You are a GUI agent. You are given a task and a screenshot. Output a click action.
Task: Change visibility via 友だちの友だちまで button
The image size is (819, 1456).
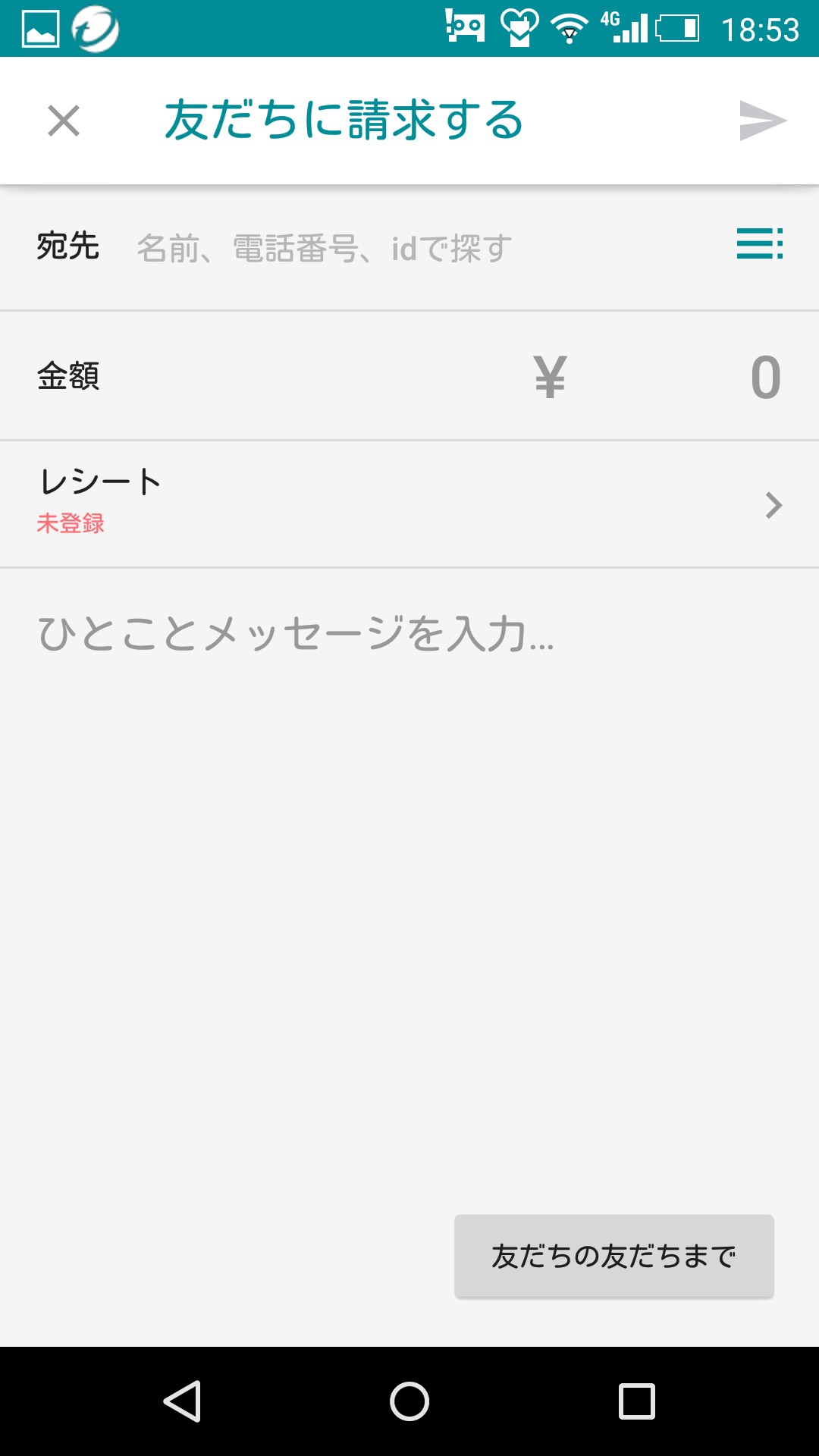click(x=613, y=1257)
